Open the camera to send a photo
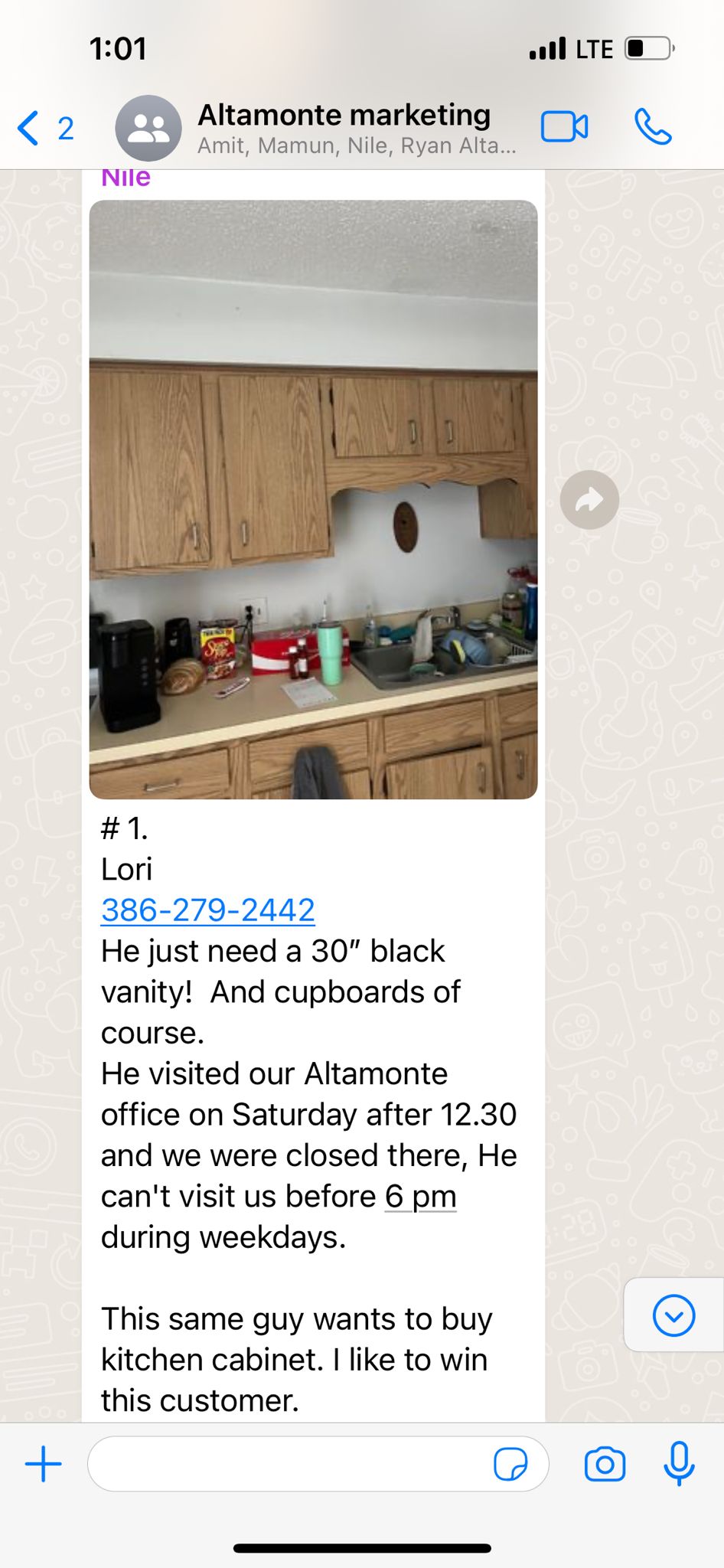Viewport: 724px width, 1568px height. click(x=605, y=1464)
